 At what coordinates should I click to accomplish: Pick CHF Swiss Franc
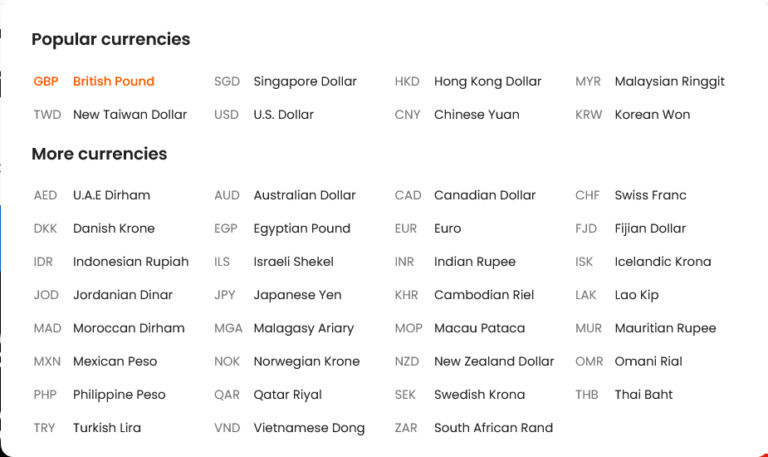point(631,195)
